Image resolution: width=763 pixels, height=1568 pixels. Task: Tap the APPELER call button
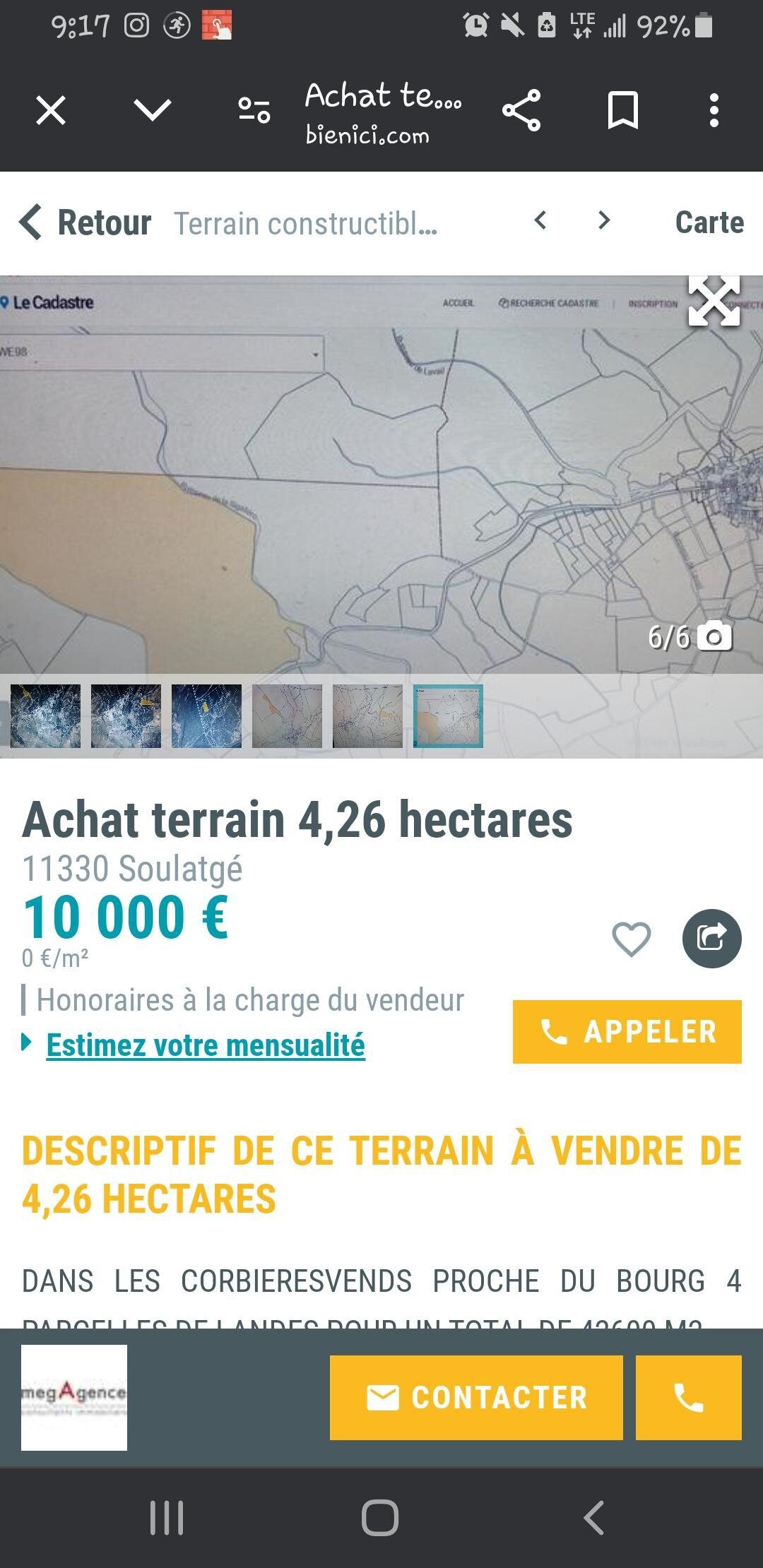click(x=627, y=1031)
